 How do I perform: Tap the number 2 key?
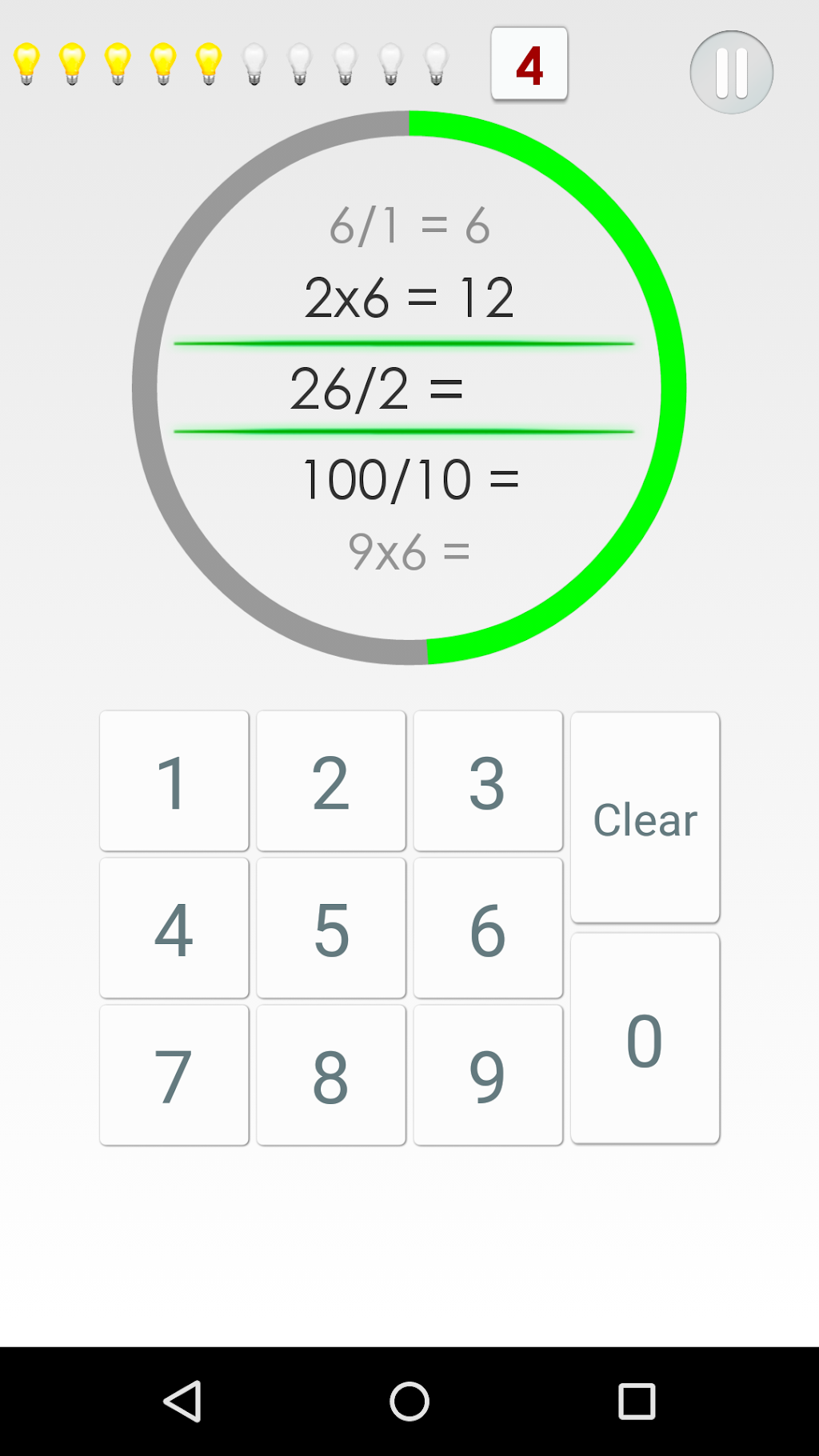click(331, 781)
